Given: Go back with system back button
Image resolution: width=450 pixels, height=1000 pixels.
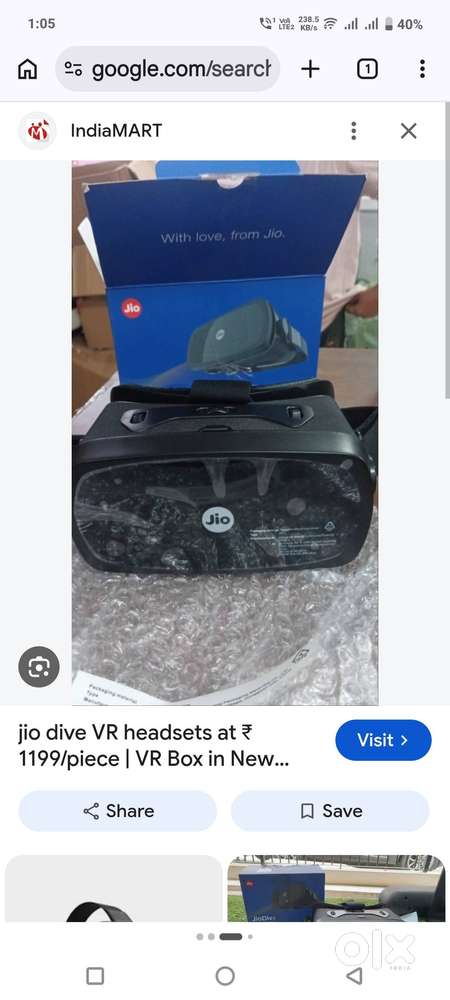Looking at the screenshot, I should coord(354,975).
